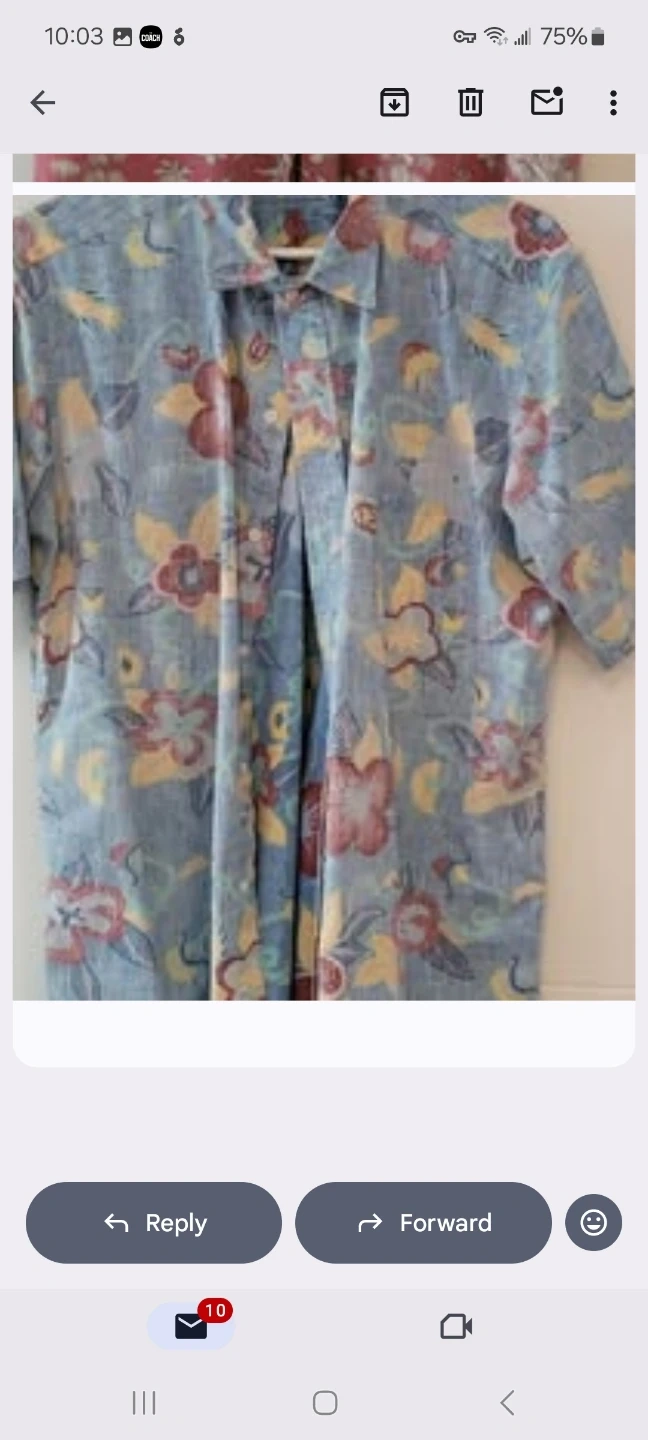Tap the system home button
Viewport: 648px width, 1440px height.
click(324, 1402)
